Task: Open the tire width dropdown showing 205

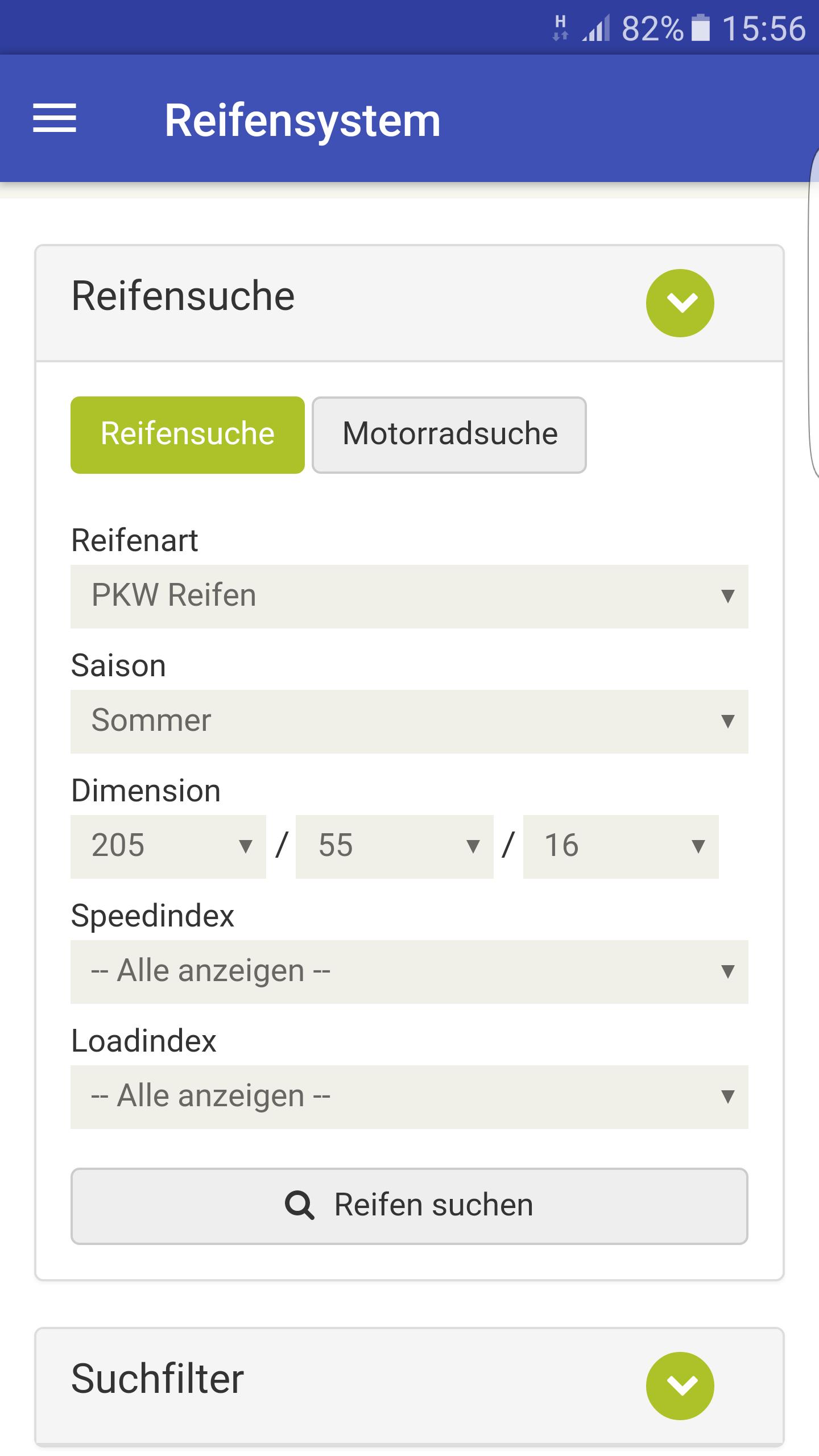Action: 168,847
